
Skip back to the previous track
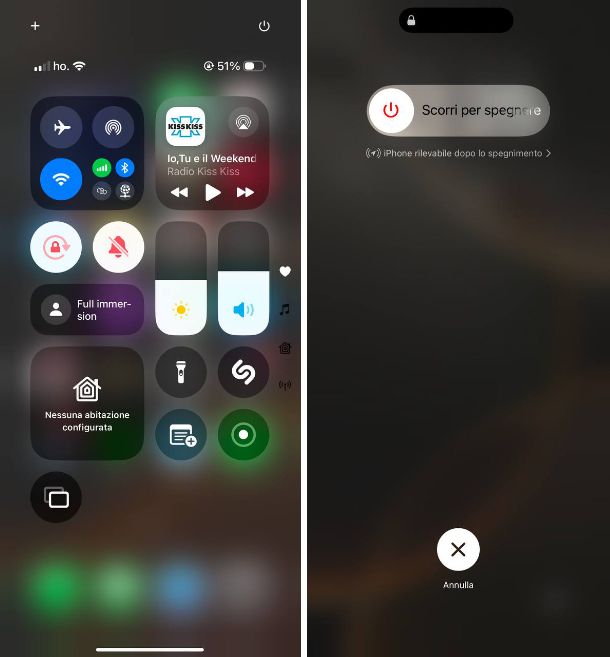tap(179, 192)
